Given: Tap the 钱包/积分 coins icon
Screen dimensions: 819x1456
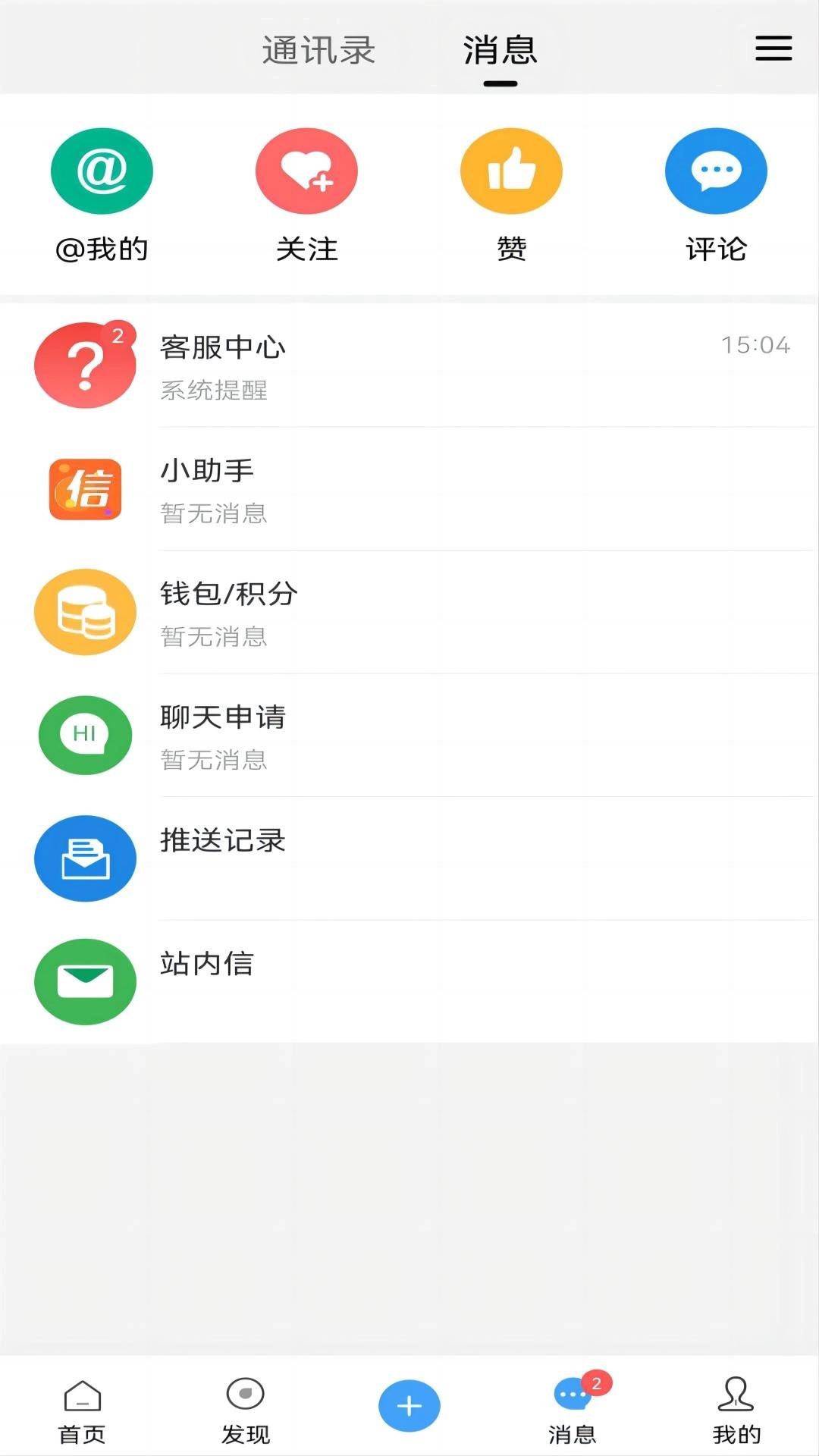Looking at the screenshot, I should click(x=85, y=612).
